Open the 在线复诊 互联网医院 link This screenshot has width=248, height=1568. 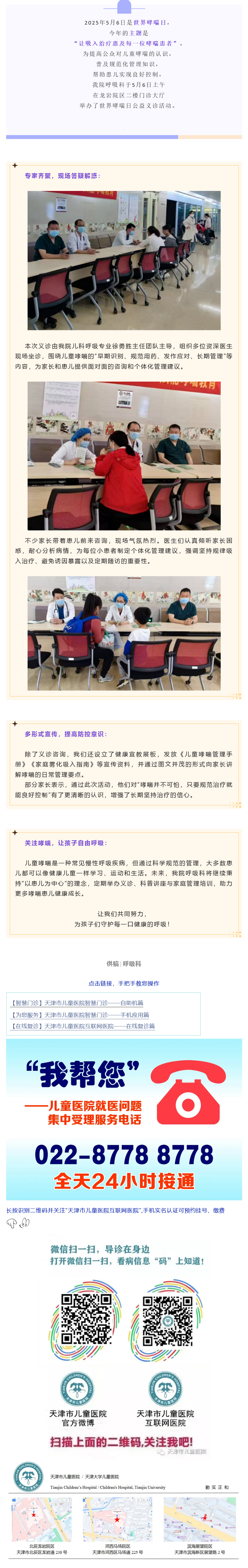tap(83, 1026)
